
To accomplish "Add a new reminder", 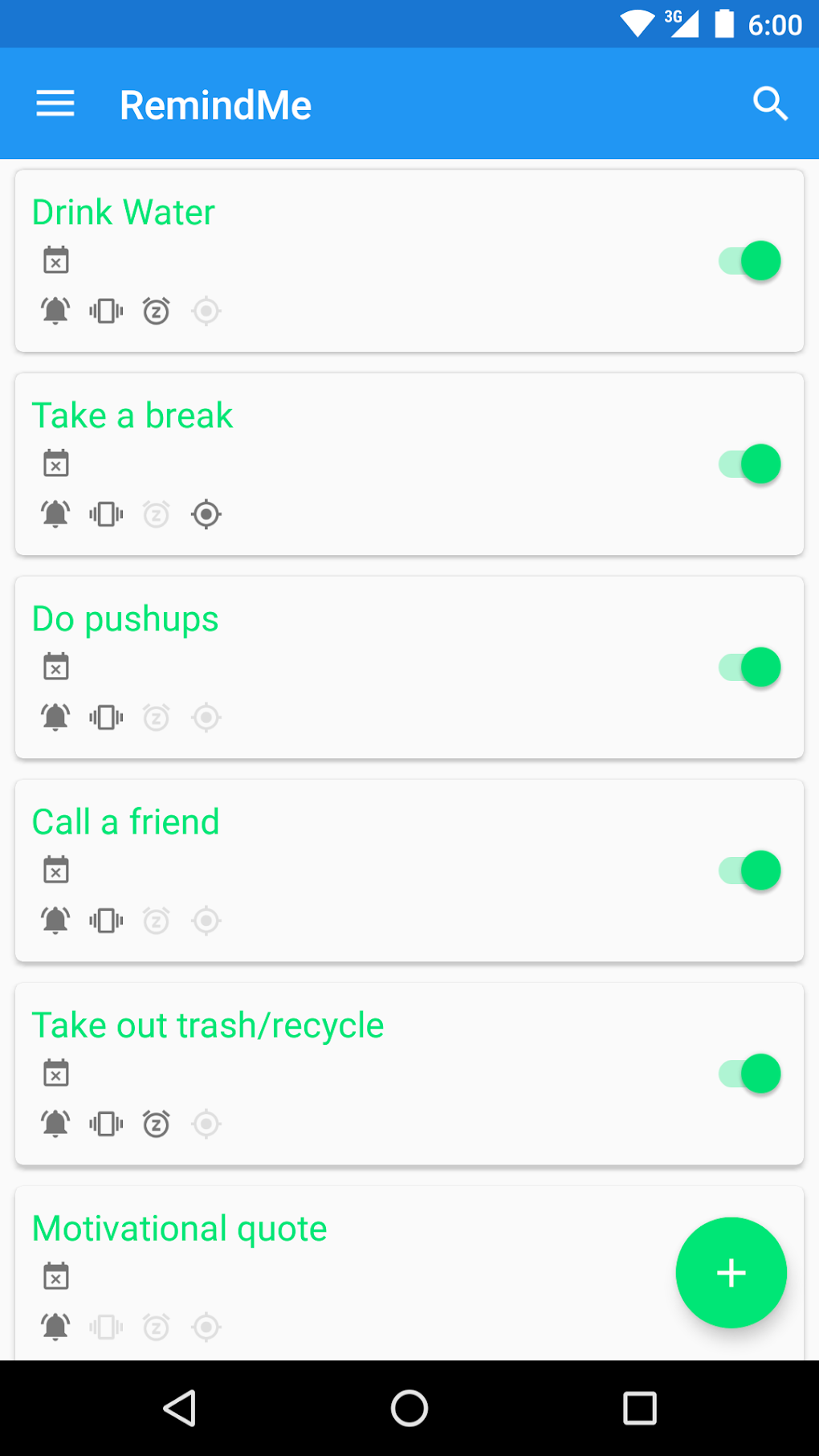I will [x=731, y=1272].
